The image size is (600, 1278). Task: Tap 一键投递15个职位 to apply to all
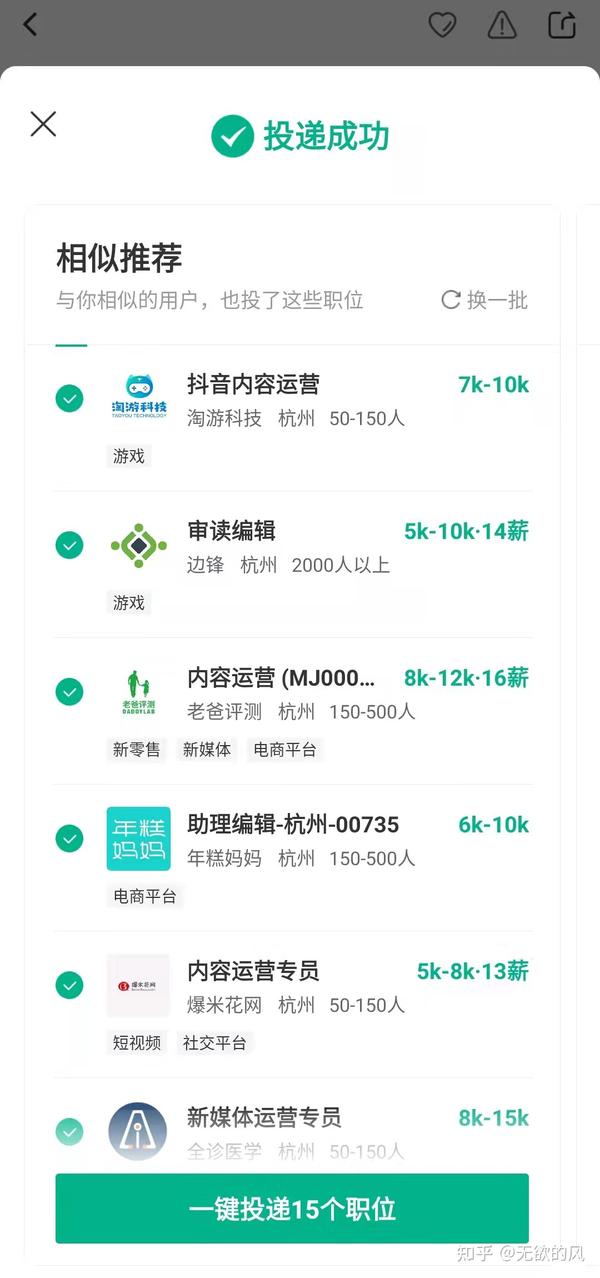(x=292, y=1208)
